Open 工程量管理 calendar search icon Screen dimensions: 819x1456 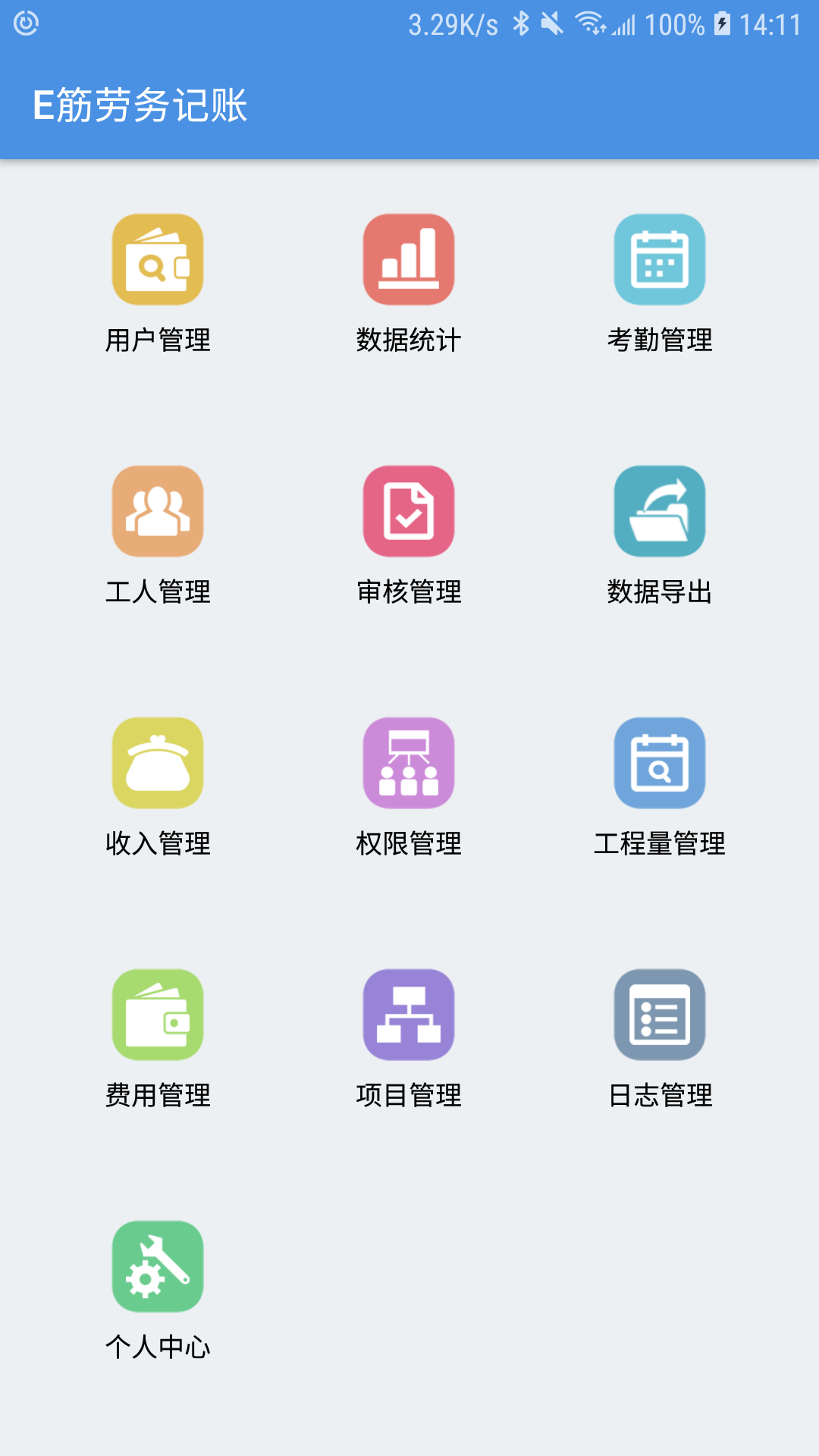pos(661,763)
